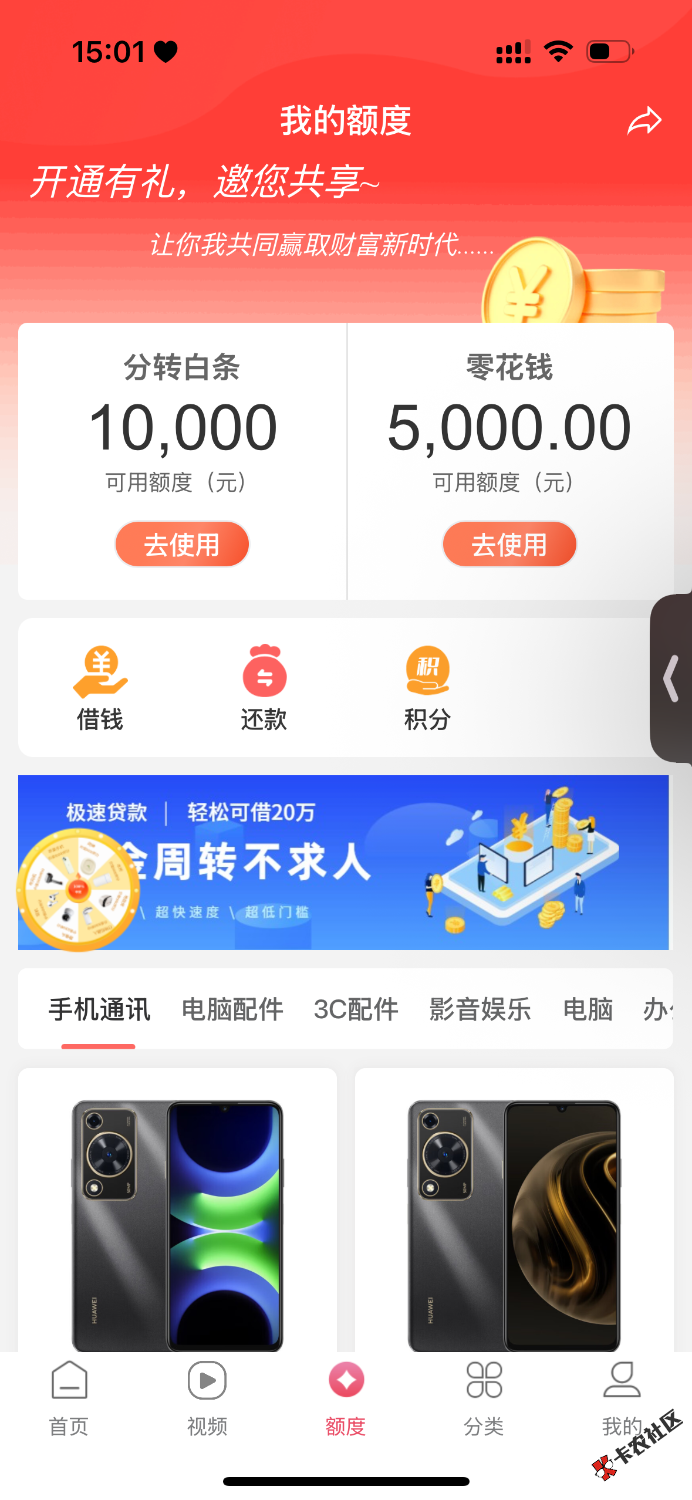This screenshot has height=1500, width=692.
Task: Open the 分类 categories tab
Action: coord(484,1398)
